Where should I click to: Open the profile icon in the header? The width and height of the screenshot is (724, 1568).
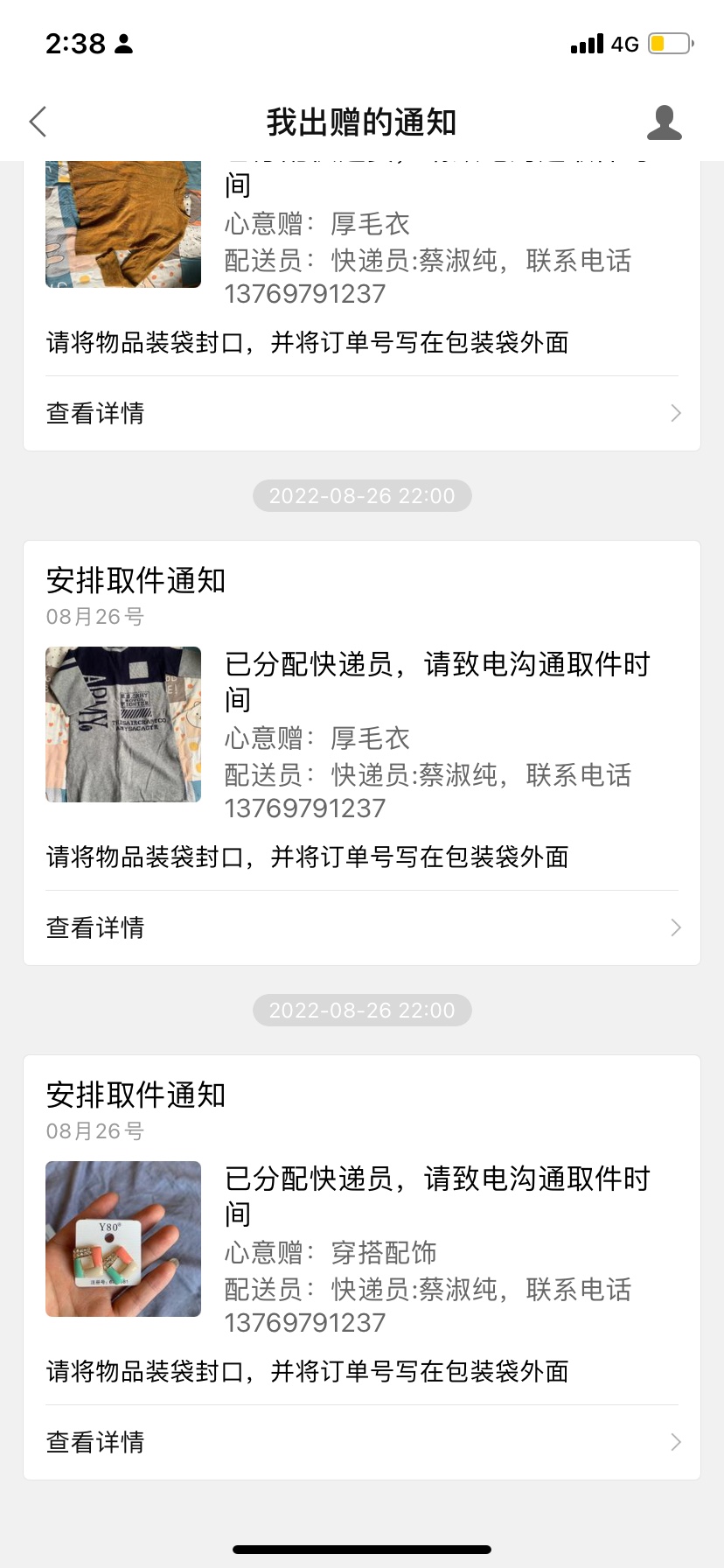point(664,122)
